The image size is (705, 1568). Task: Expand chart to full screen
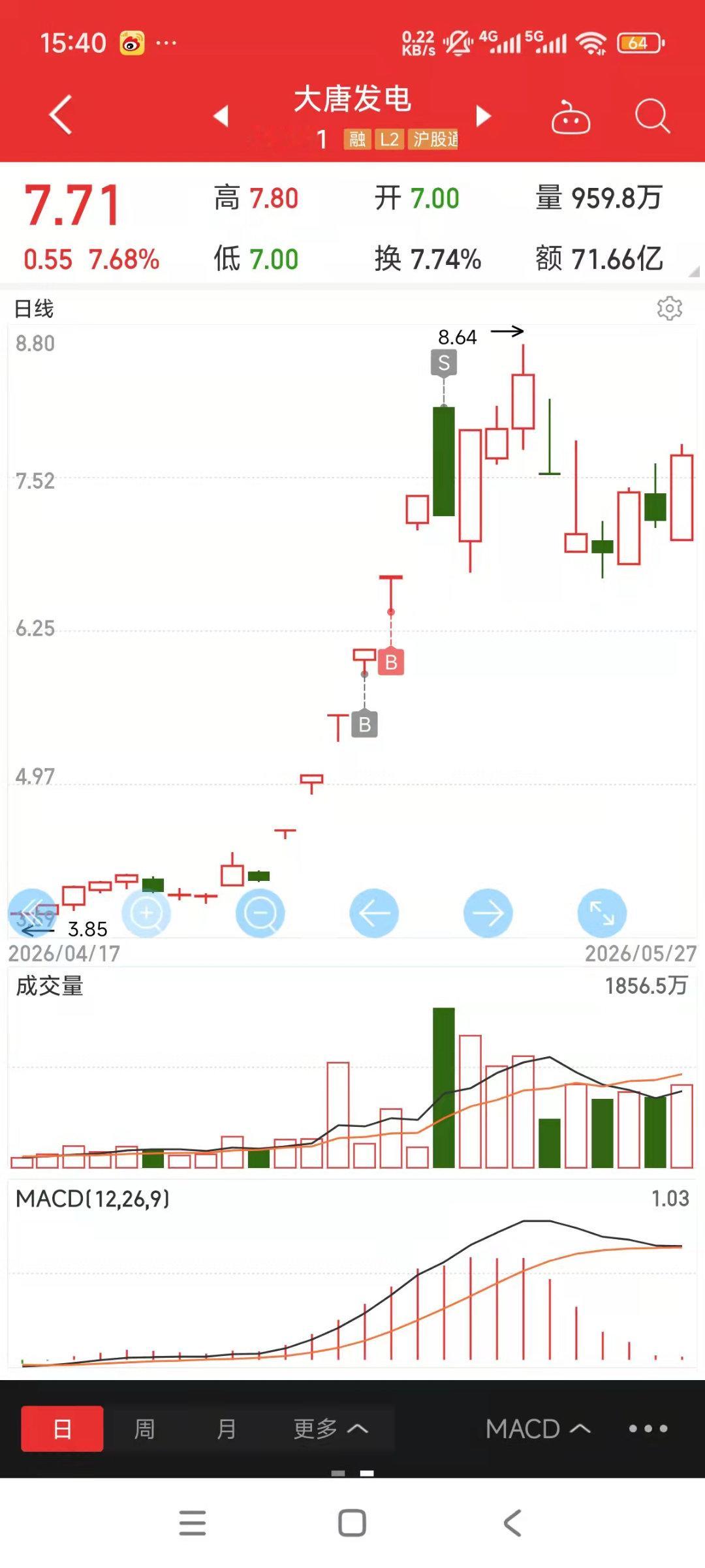point(602,913)
